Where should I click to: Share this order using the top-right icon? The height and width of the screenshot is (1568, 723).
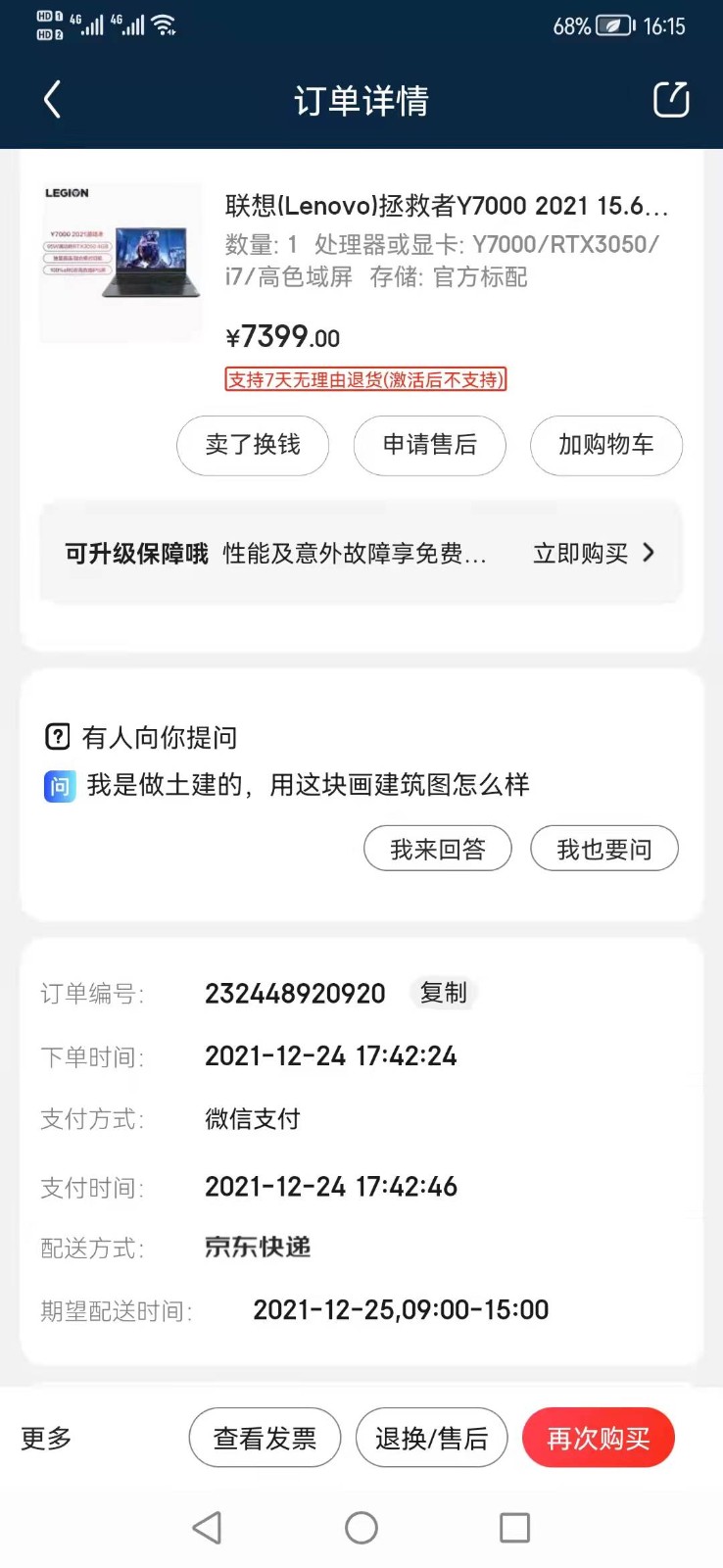(671, 100)
